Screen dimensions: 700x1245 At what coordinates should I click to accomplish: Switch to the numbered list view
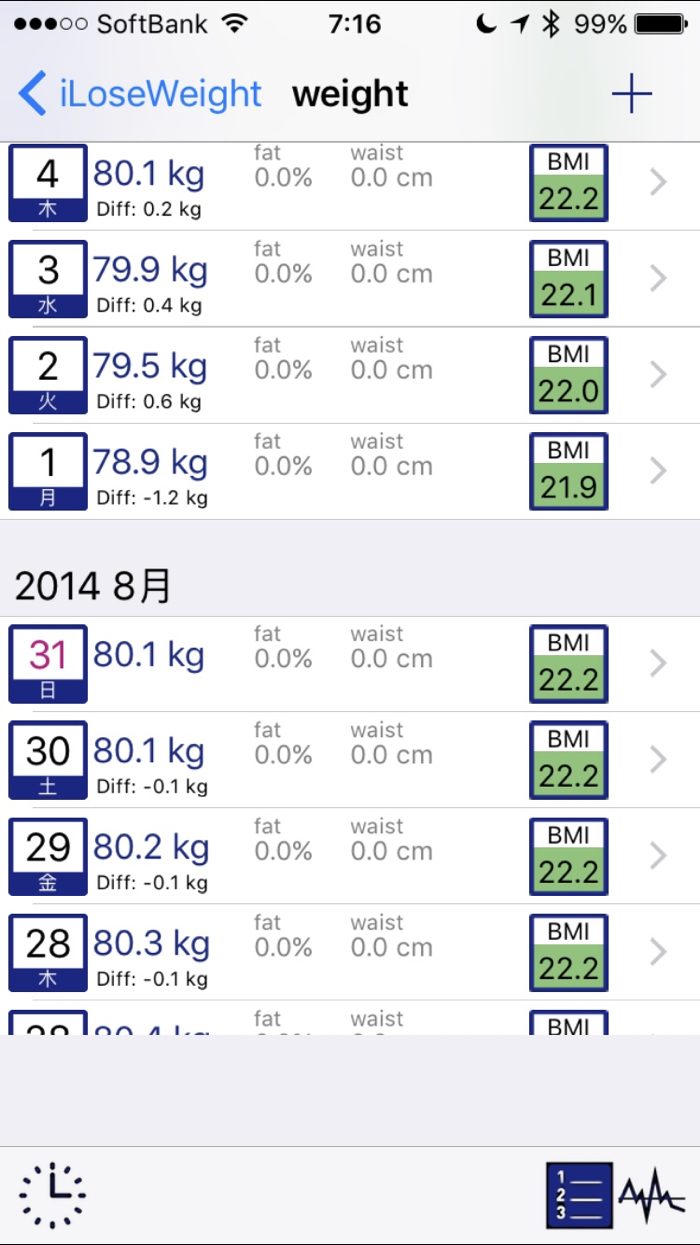coord(579,1195)
